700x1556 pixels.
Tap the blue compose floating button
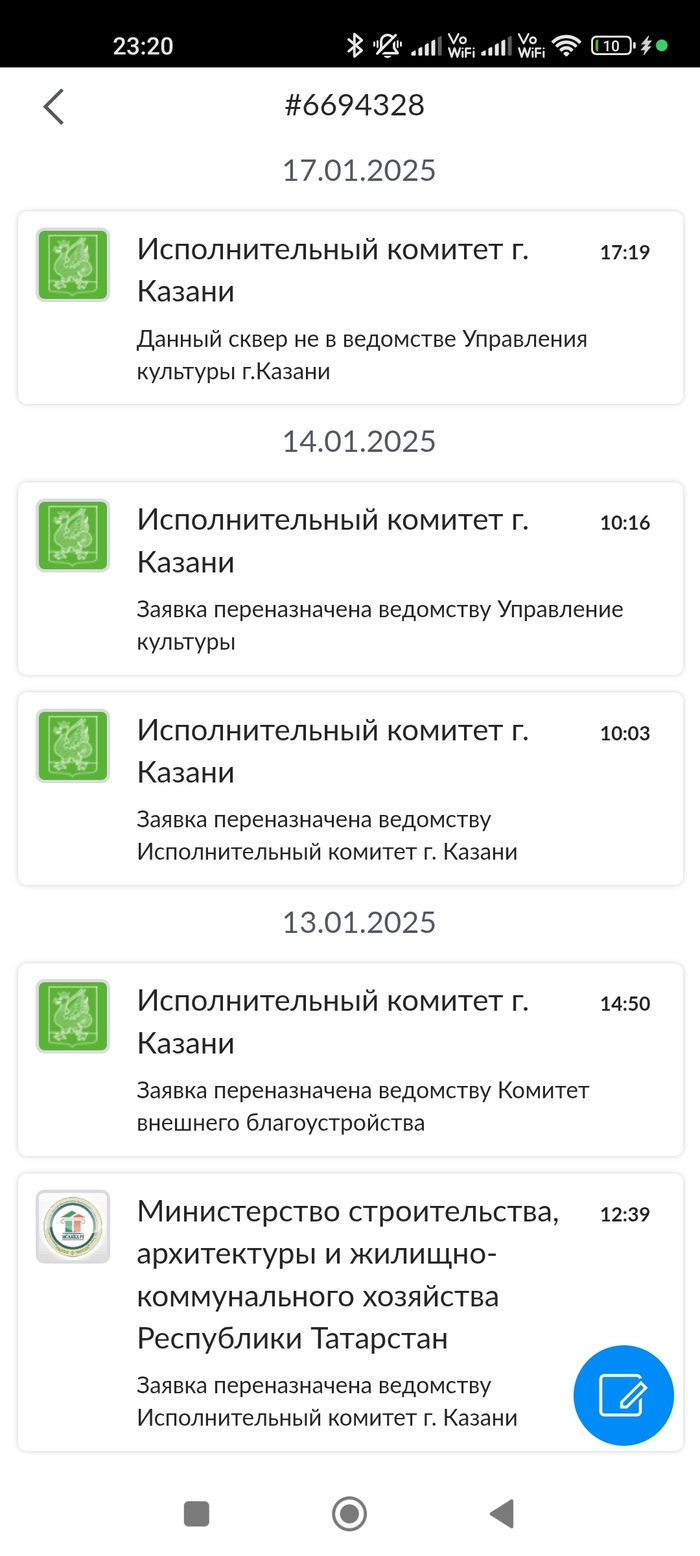pyautogui.click(x=623, y=1395)
